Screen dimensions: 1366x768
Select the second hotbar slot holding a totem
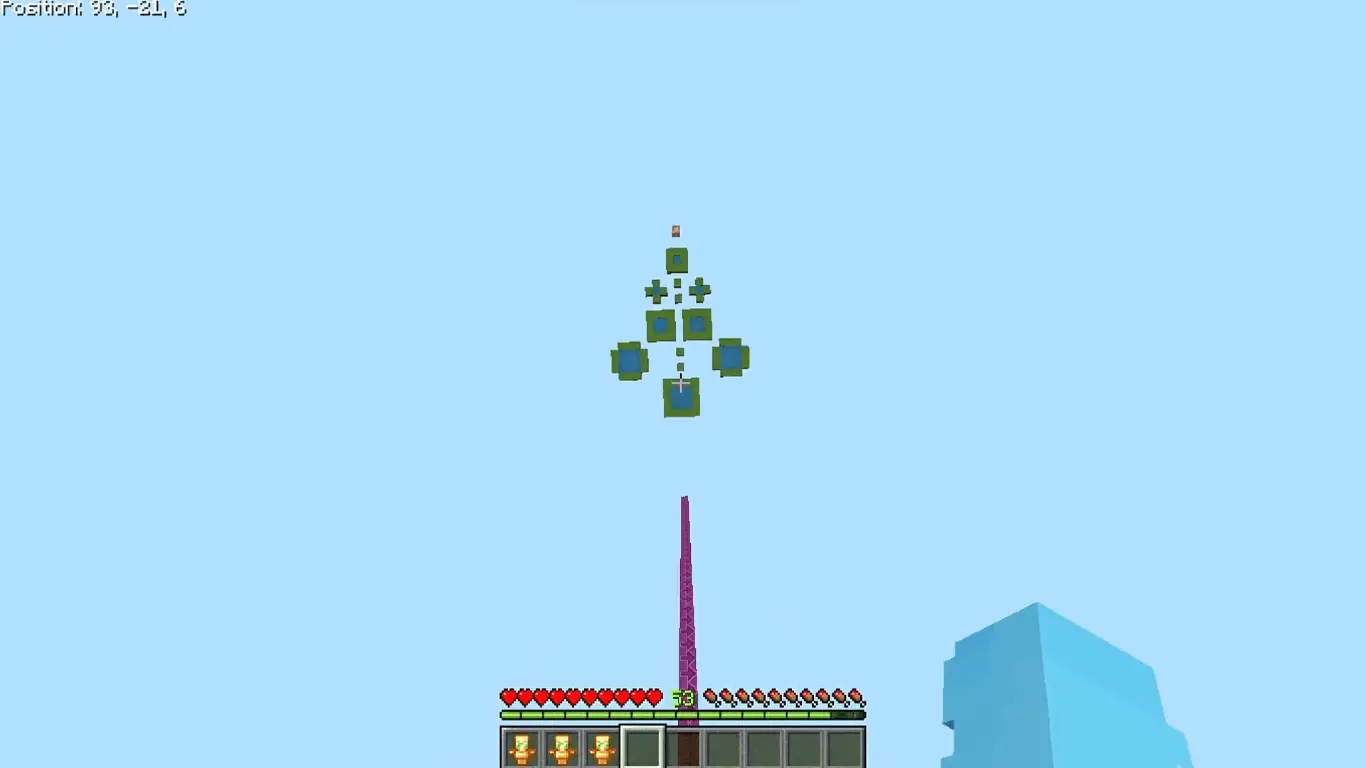[561, 748]
